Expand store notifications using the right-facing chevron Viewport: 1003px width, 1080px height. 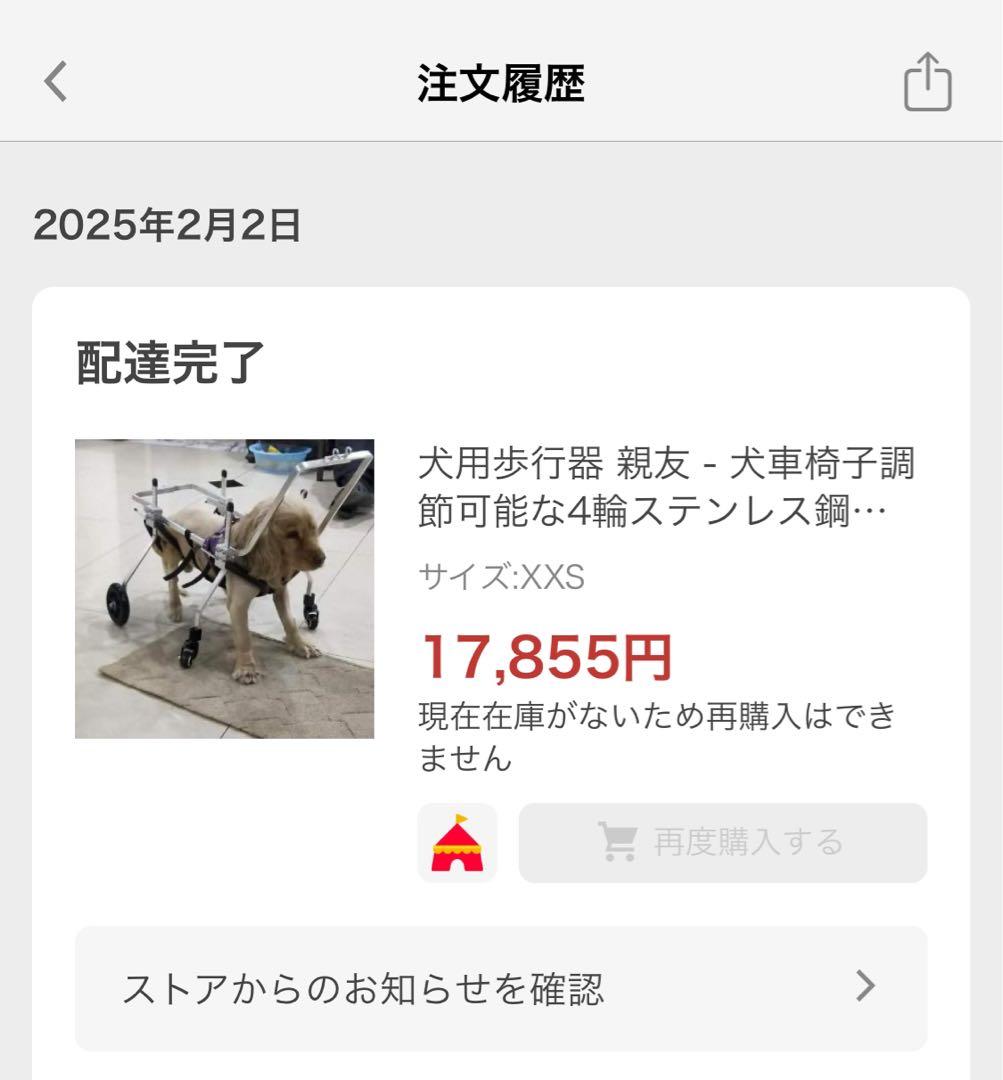[x=867, y=985]
